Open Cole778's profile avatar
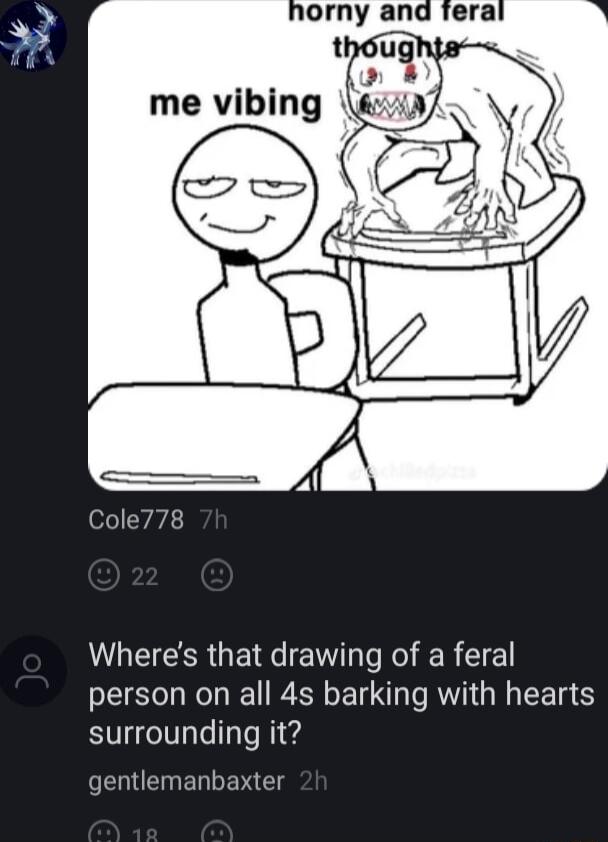 34,36
